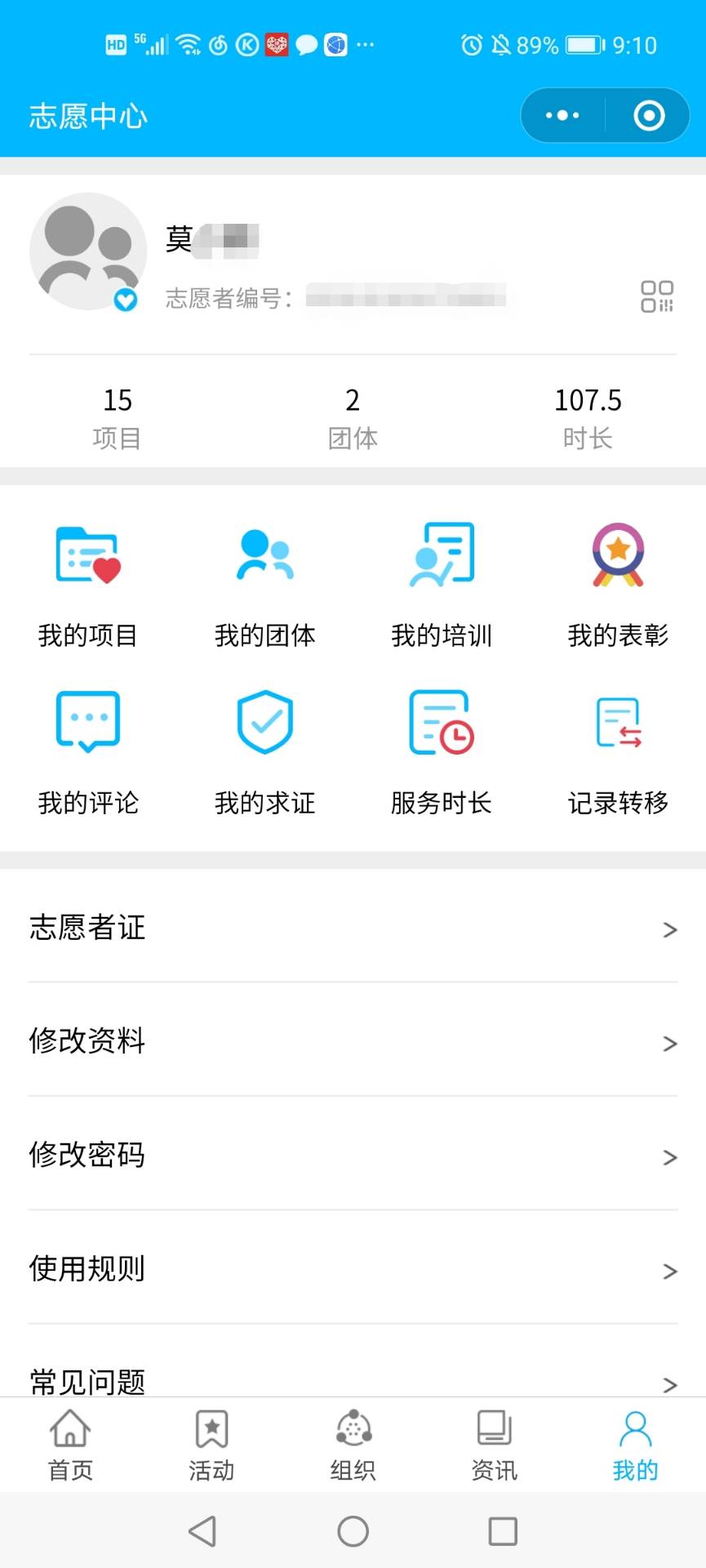Image resolution: width=706 pixels, height=1568 pixels.
Task: Open the 资讯 tab
Action: tap(494, 1445)
